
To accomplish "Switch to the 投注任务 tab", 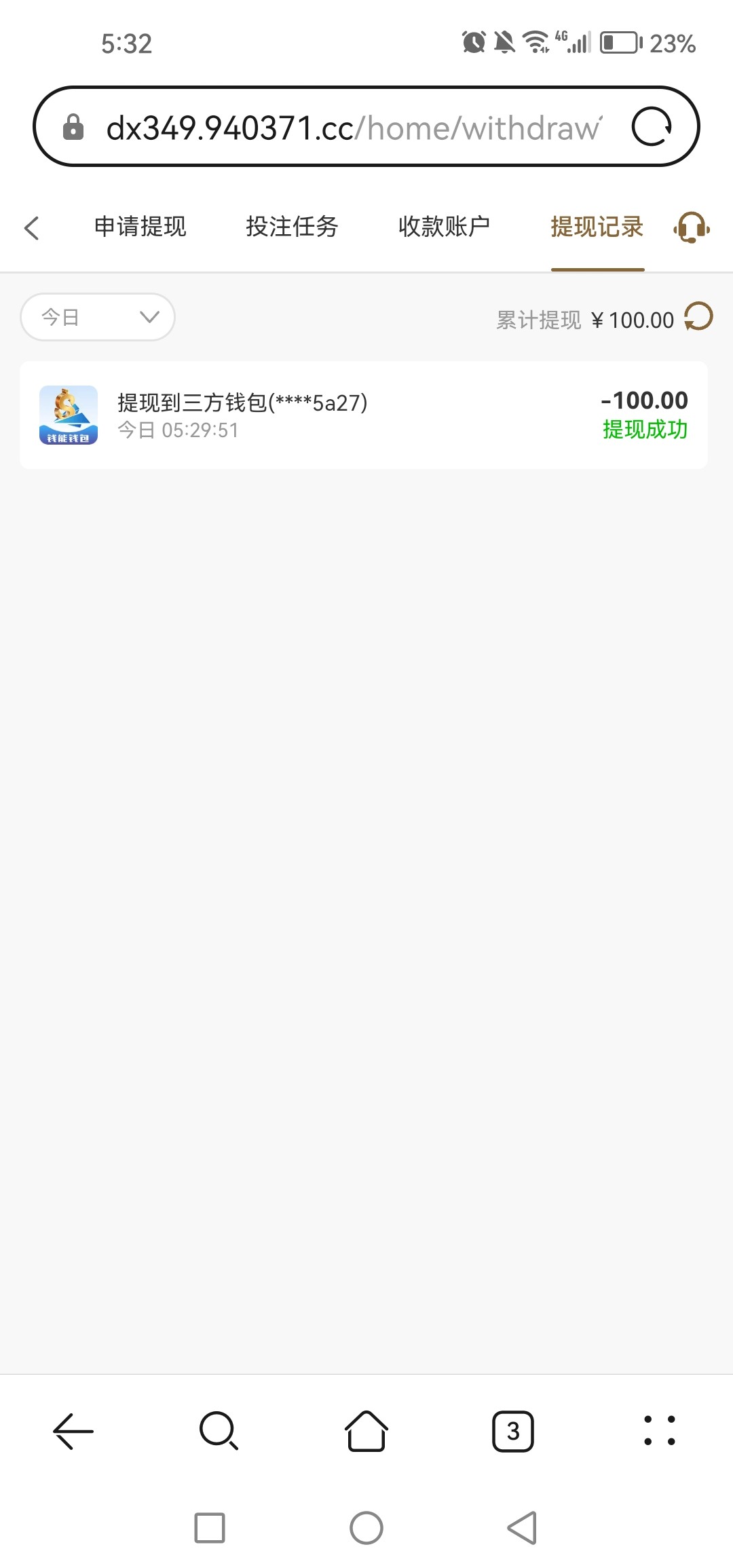I will (x=292, y=227).
